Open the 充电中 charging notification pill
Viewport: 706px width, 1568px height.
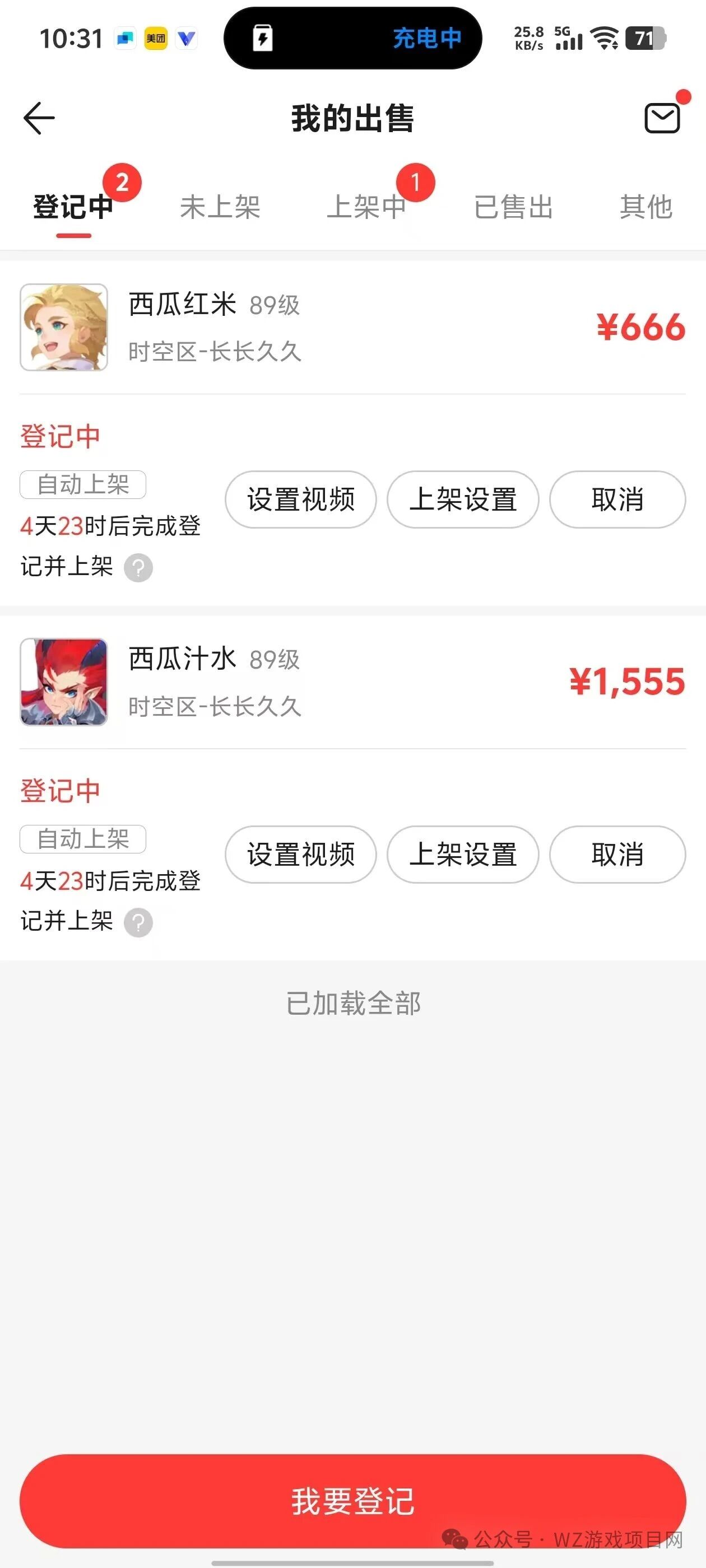pos(352,38)
